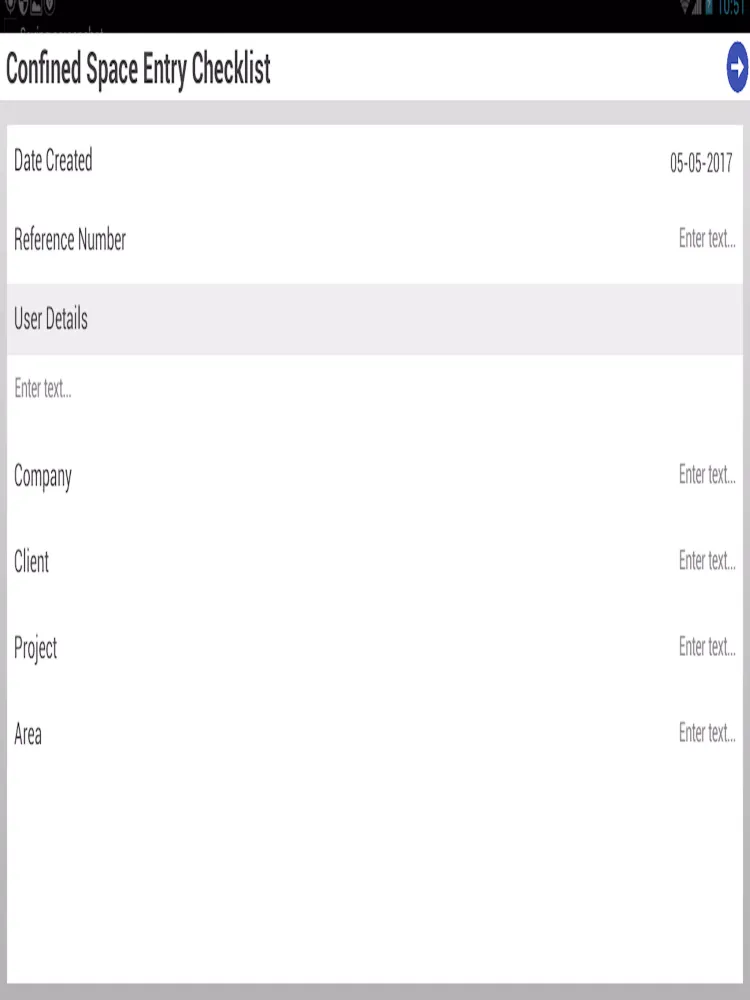Screen dimensions: 750x1000
Task: Focus the User Details text field
Action: [x=374, y=388]
